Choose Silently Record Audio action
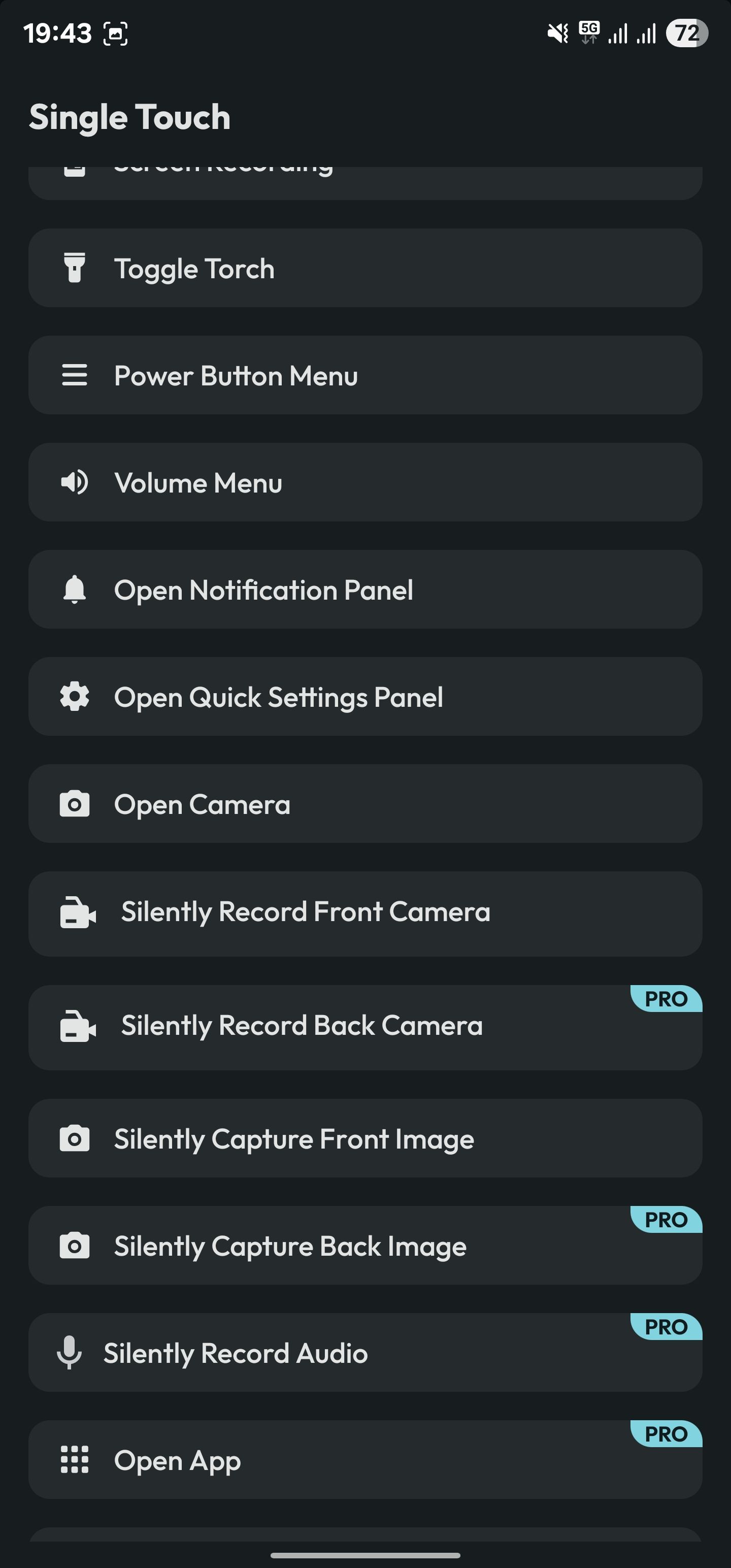Viewport: 731px width, 1568px height. [x=365, y=1353]
